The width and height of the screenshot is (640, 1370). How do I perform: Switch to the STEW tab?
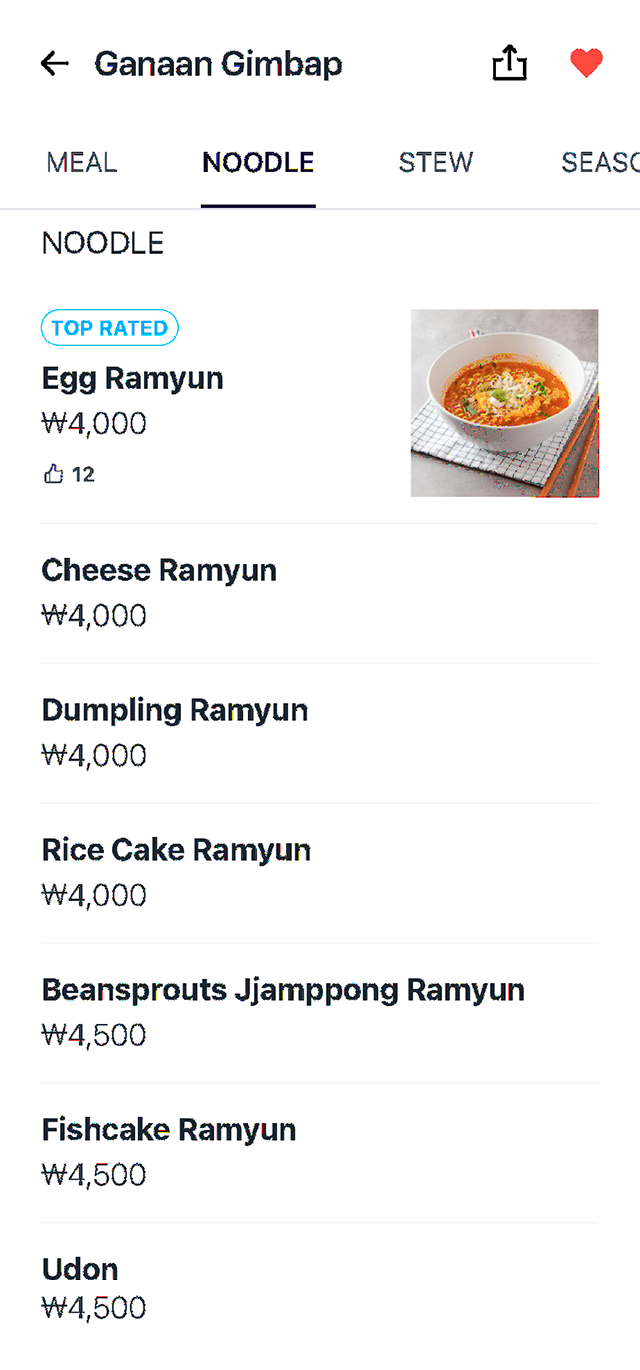[x=436, y=162]
